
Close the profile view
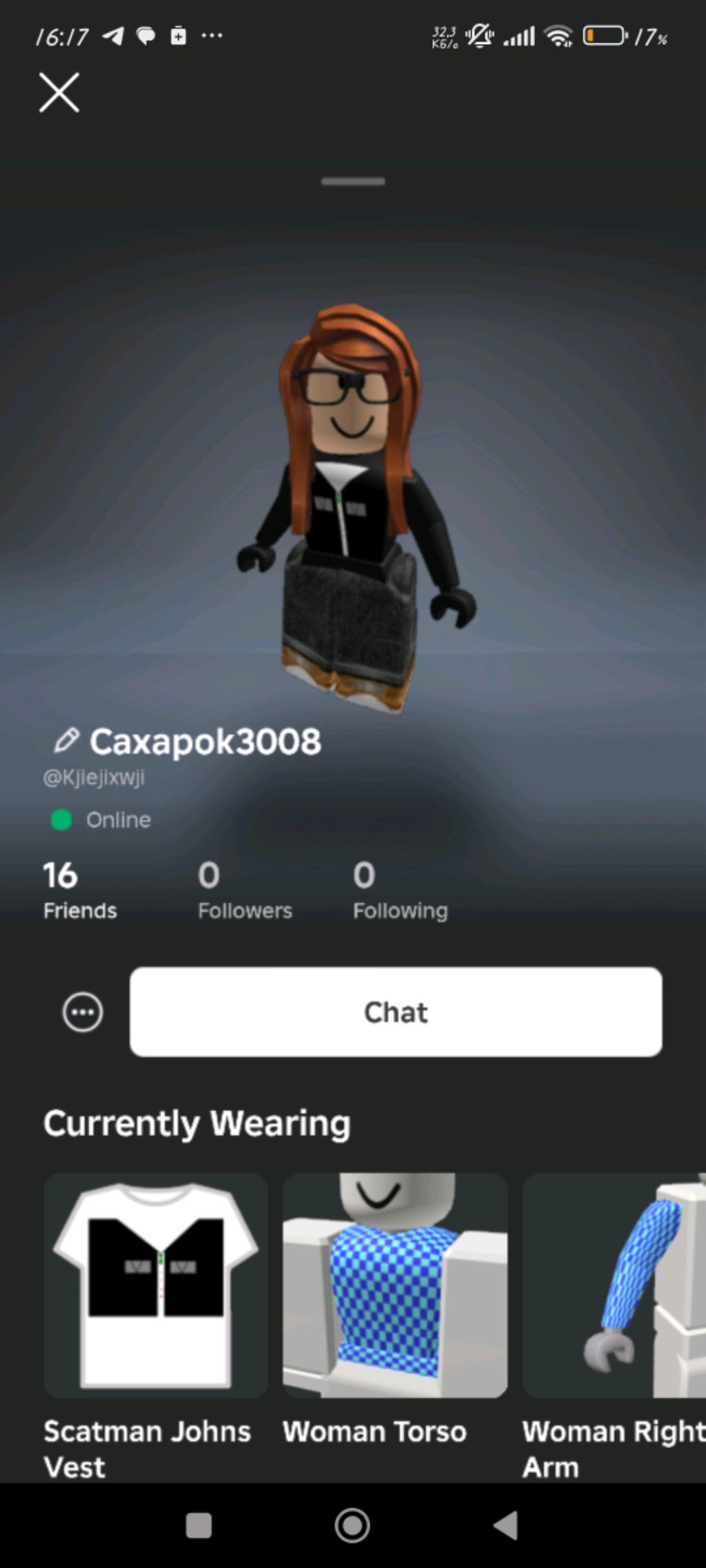click(59, 92)
